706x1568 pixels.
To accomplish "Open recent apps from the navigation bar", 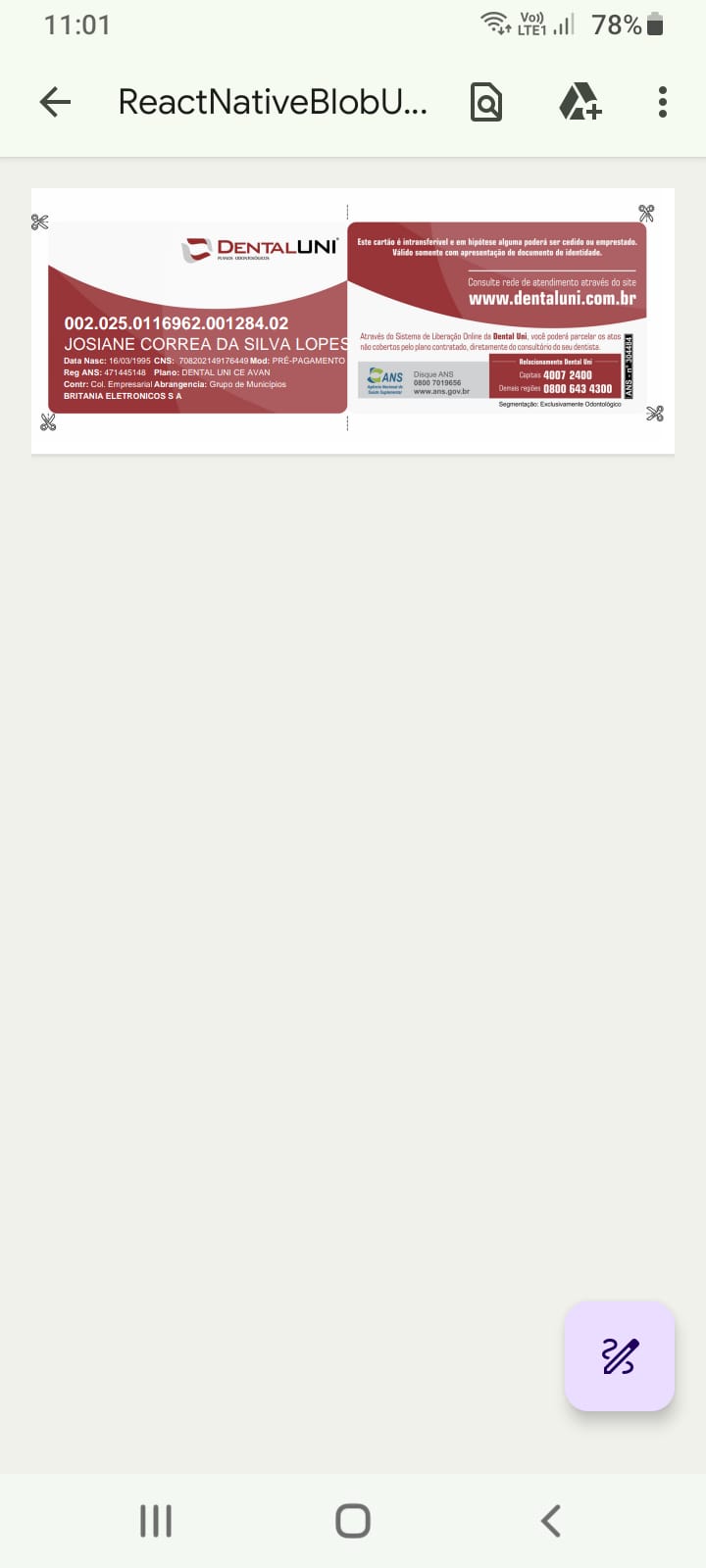I will pyautogui.click(x=156, y=1521).
